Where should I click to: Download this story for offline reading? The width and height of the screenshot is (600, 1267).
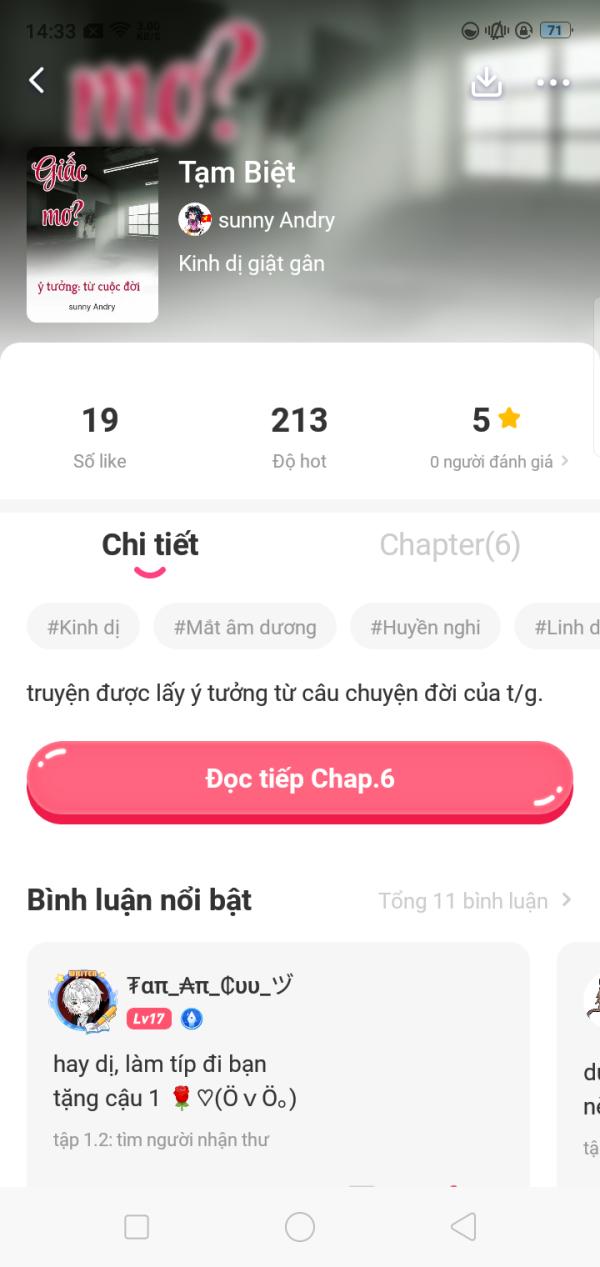coord(487,82)
